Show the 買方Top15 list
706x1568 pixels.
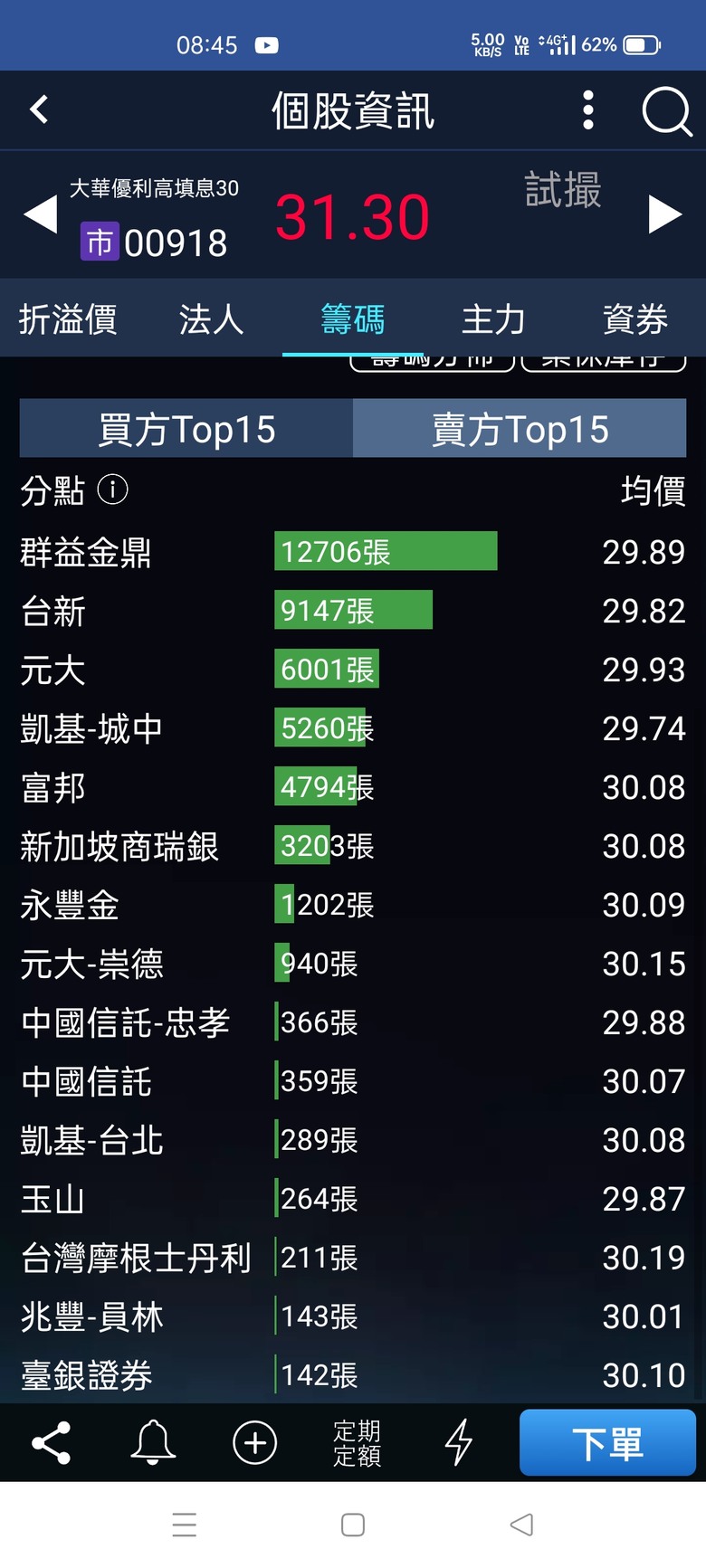[x=186, y=428]
